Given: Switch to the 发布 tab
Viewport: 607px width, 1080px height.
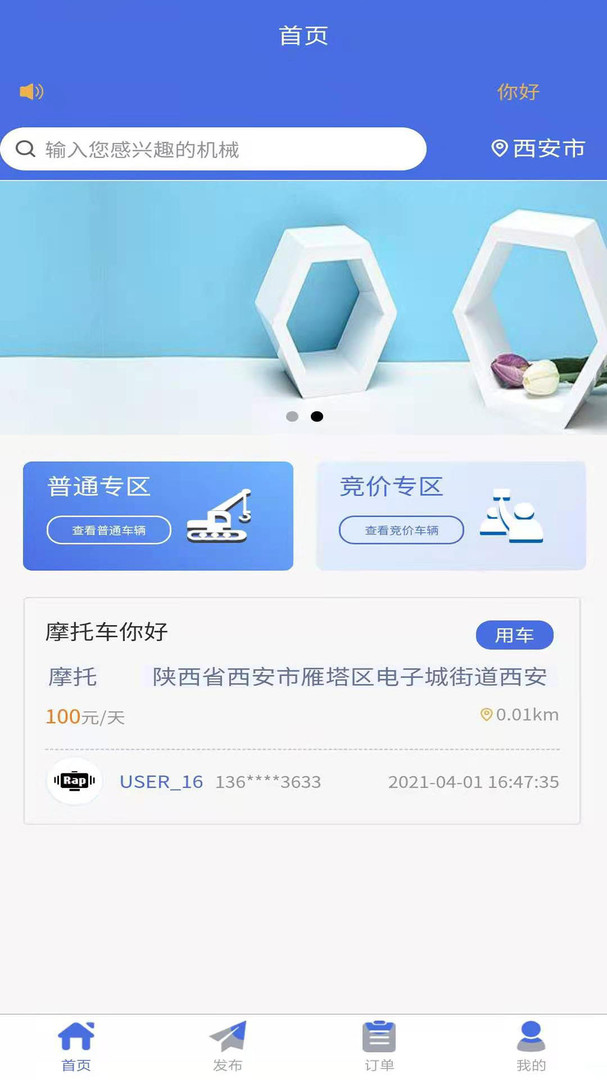Looking at the screenshot, I should click(227, 1046).
